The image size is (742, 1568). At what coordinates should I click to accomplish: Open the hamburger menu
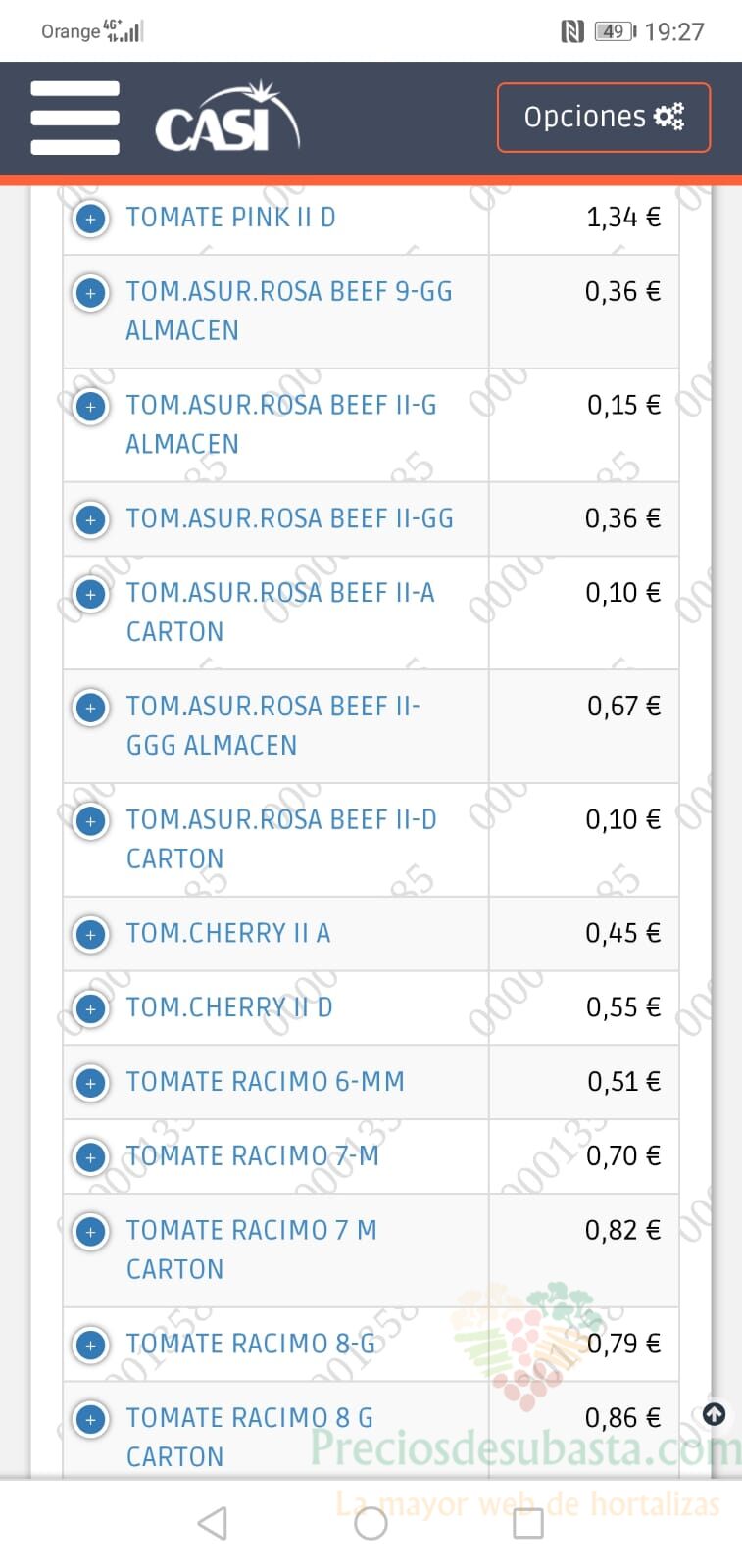[74, 118]
